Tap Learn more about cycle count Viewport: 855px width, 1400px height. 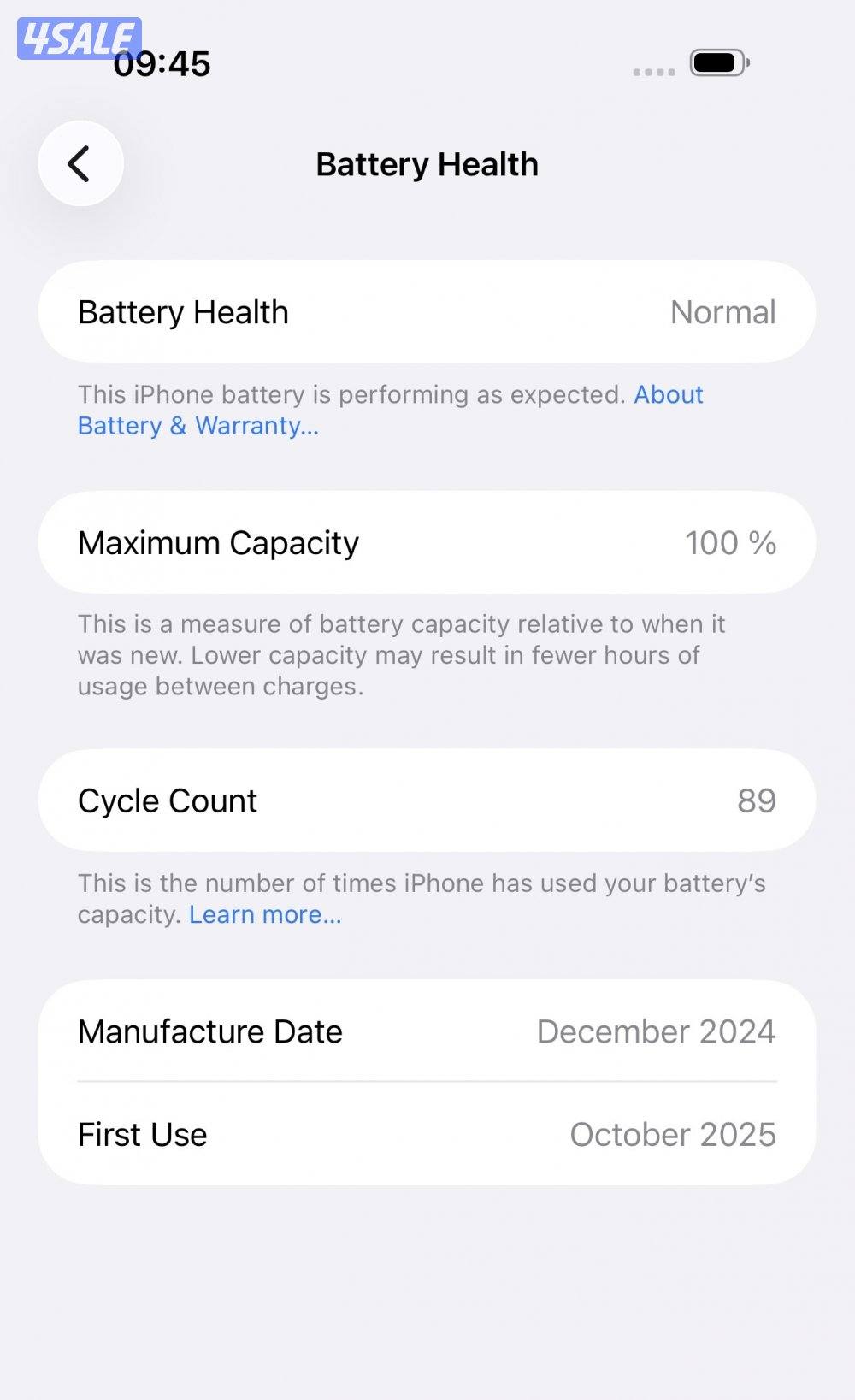263,914
